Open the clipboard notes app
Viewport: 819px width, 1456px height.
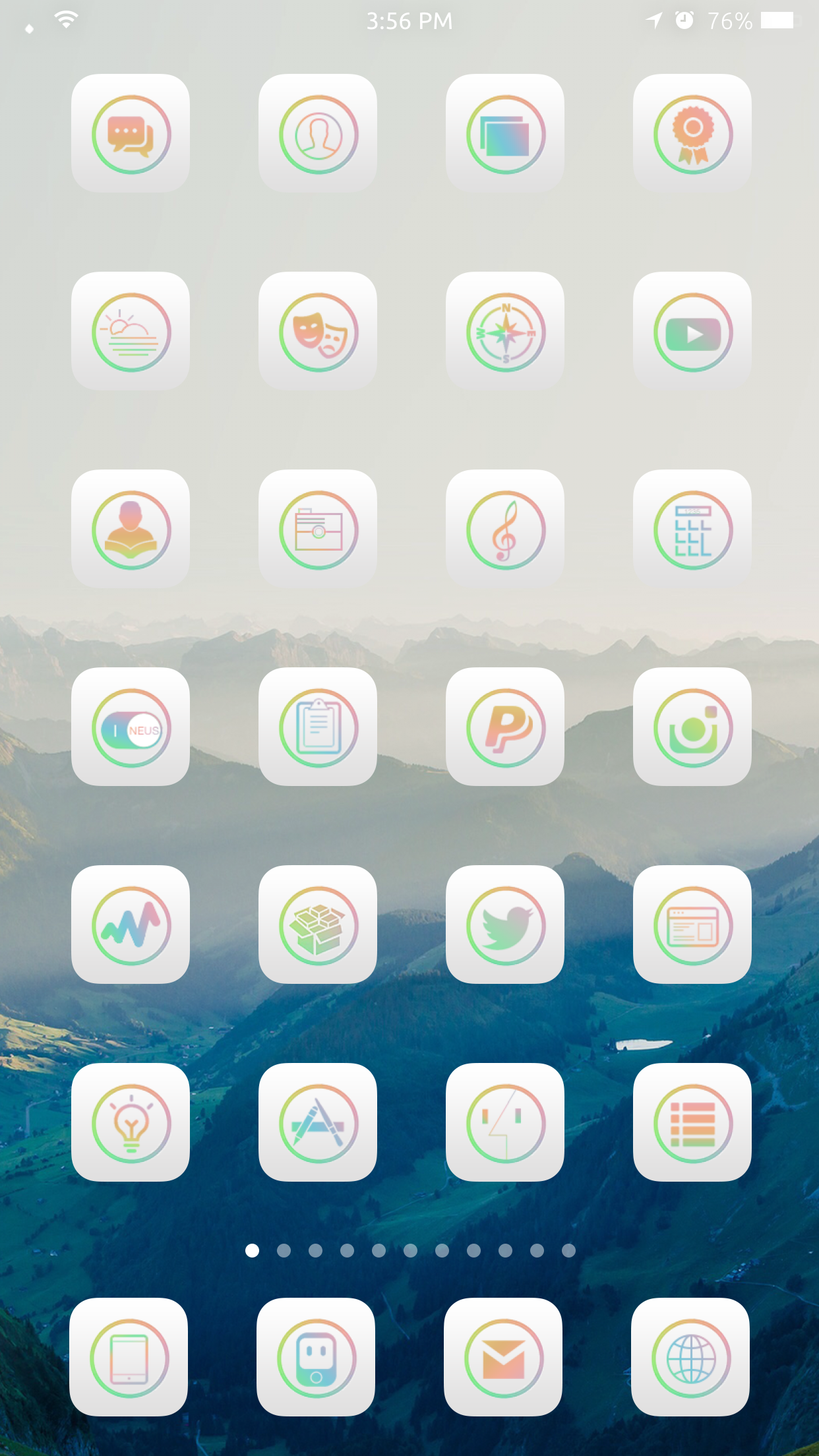[x=318, y=727]
